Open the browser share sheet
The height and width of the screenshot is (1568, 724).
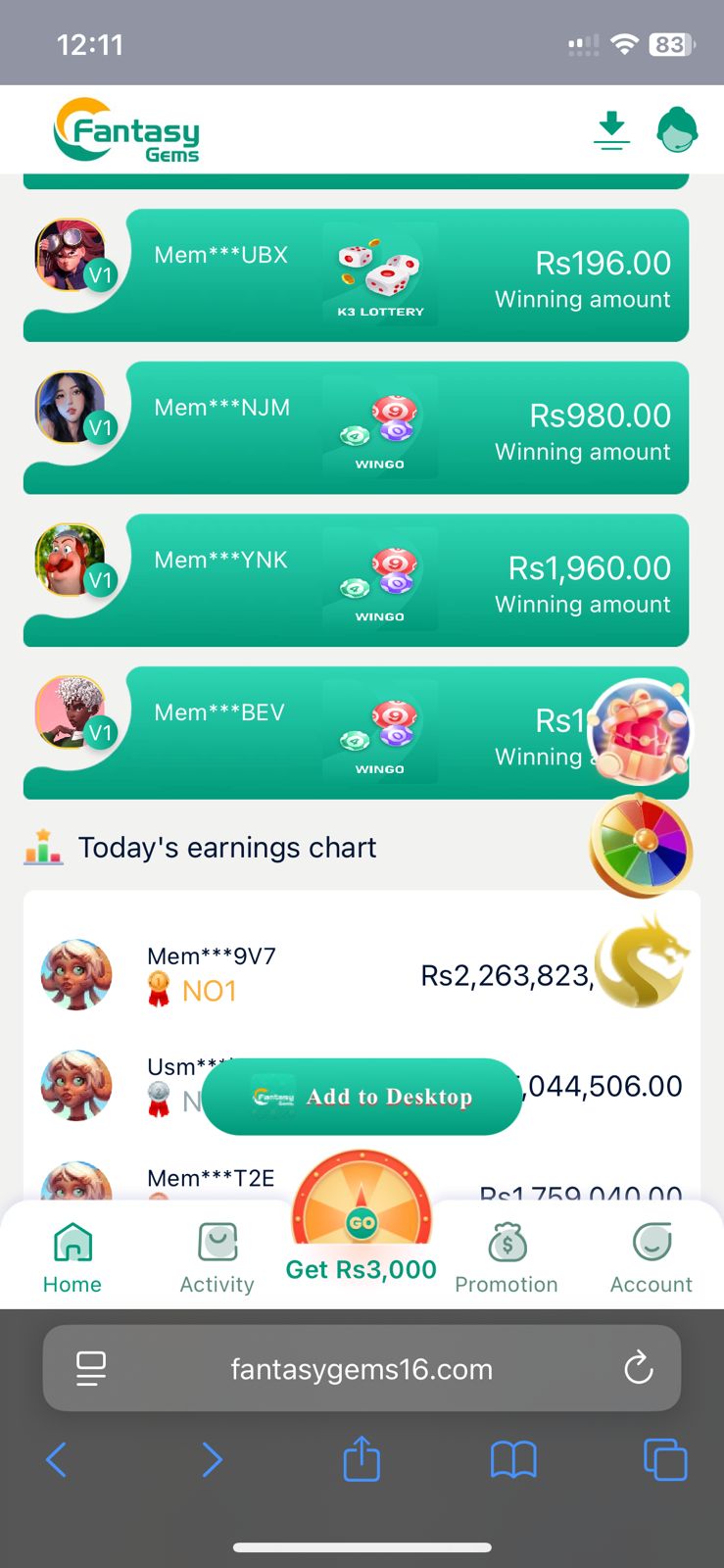[x=362, y=1459]
